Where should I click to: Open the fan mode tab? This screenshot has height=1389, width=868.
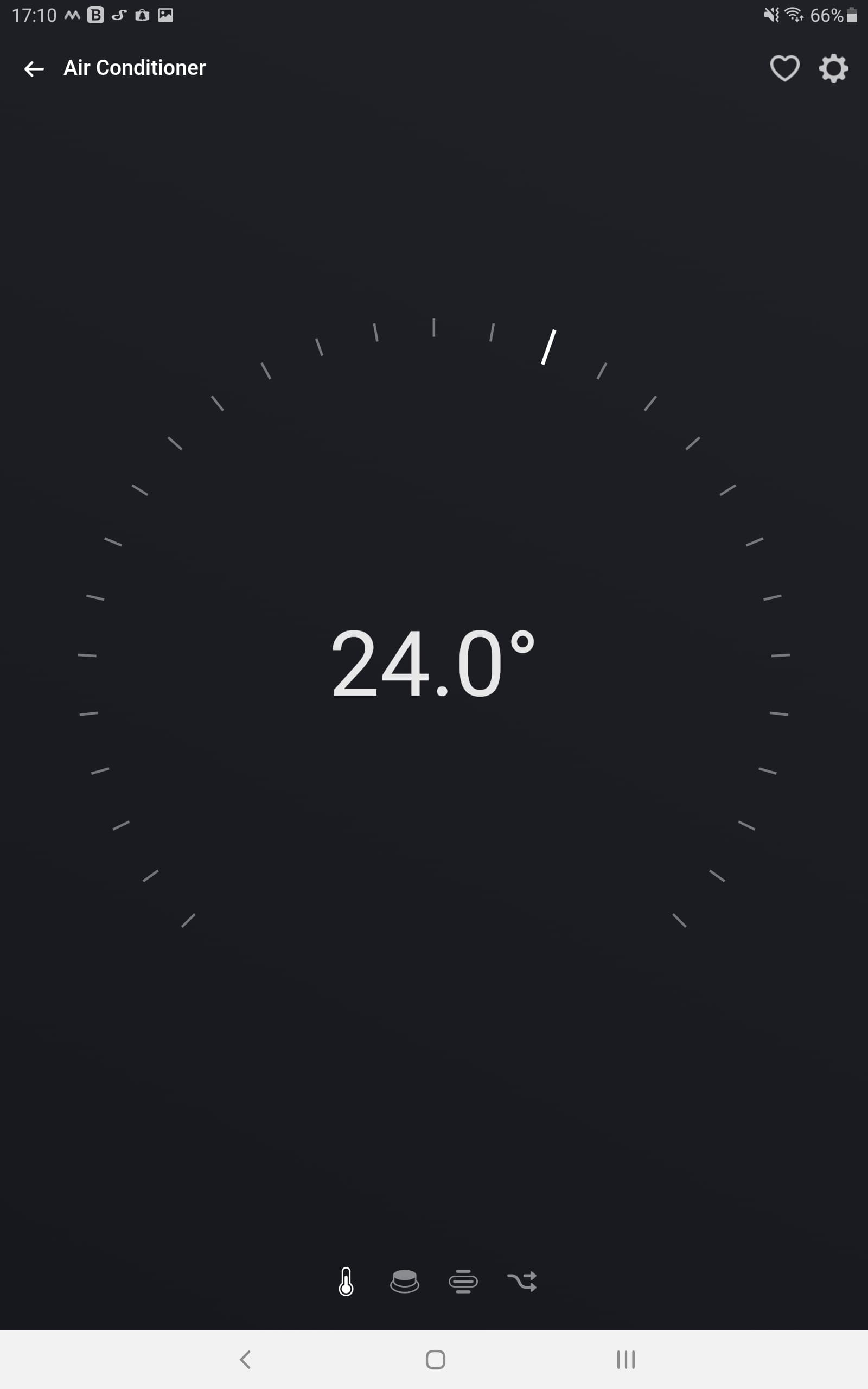[463, 1282]
